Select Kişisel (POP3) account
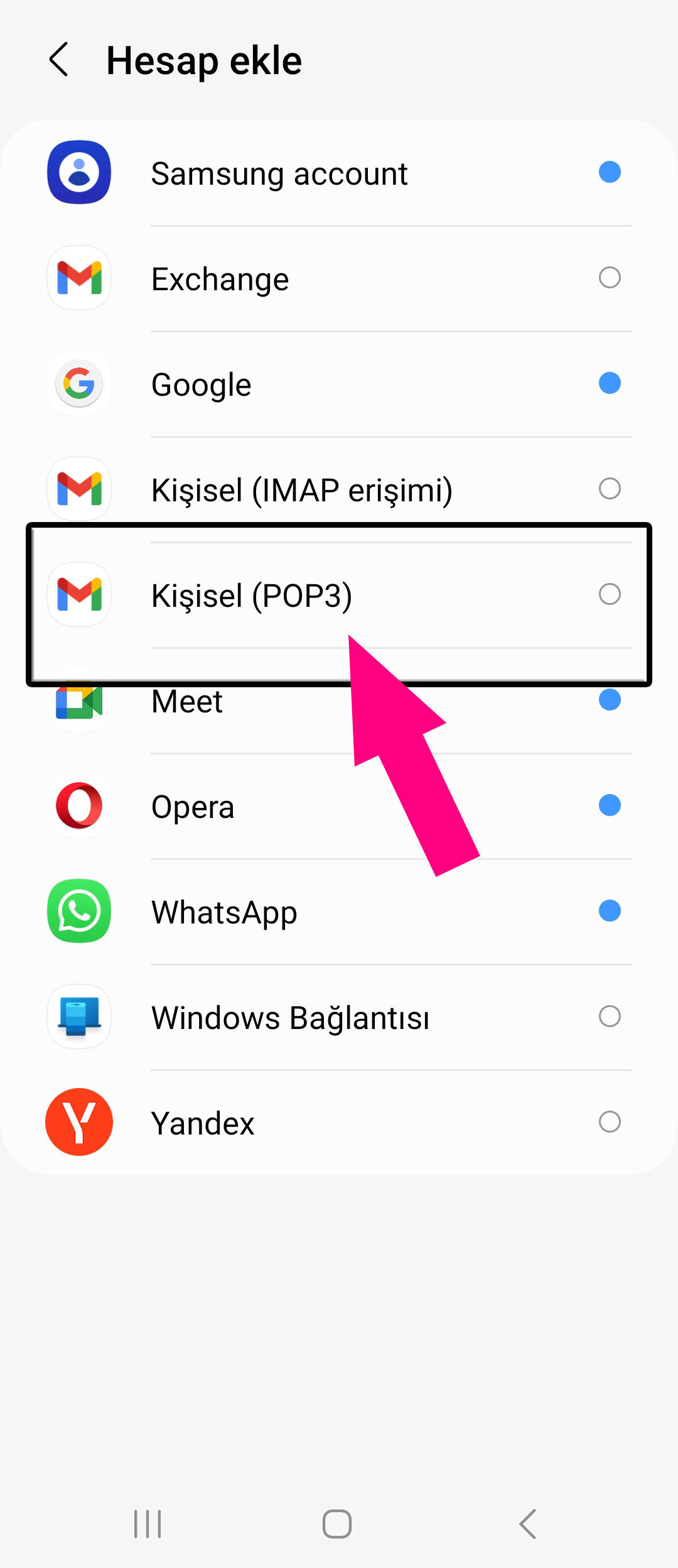Viewport: 678px width, 1568px height. (x=339, y=596)
